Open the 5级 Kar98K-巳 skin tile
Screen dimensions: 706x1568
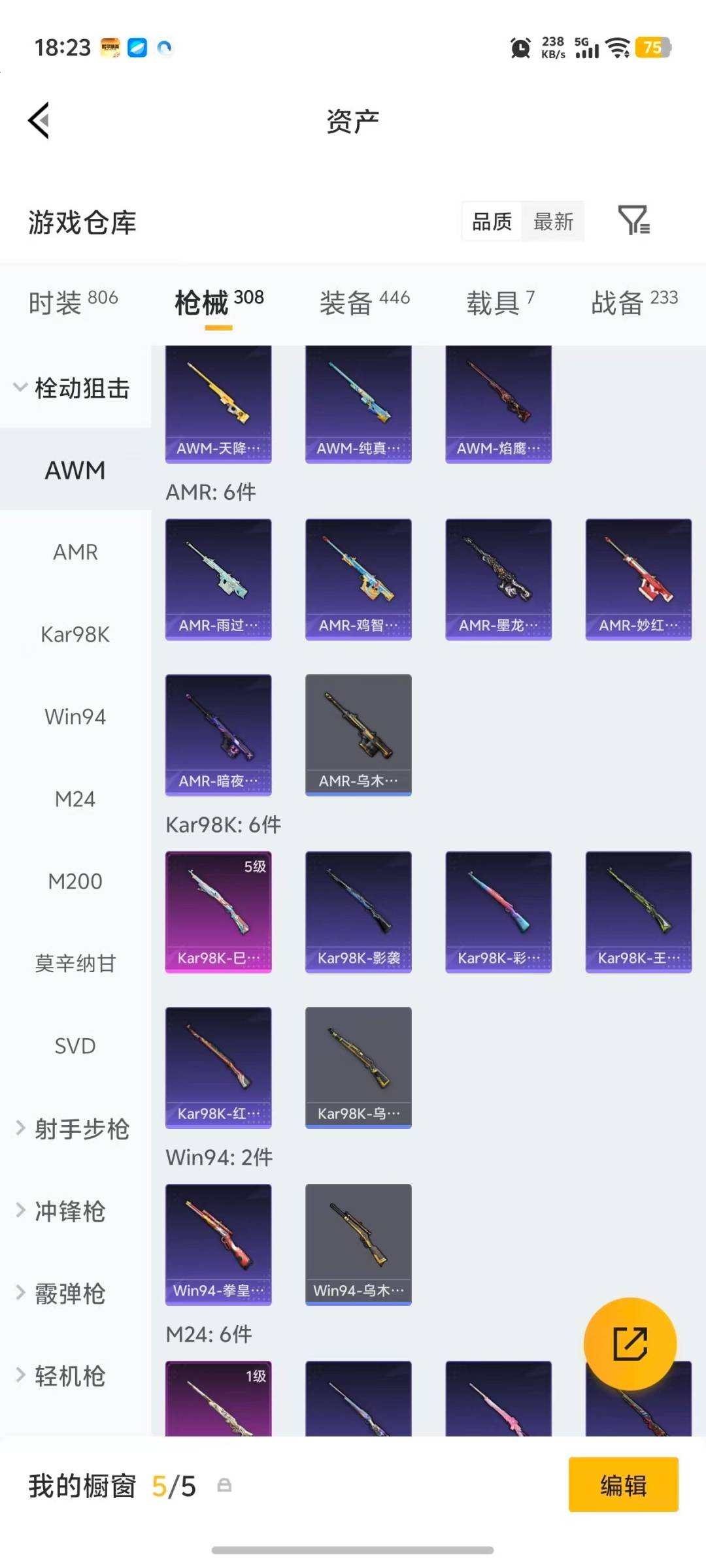(x=218, y=911)
